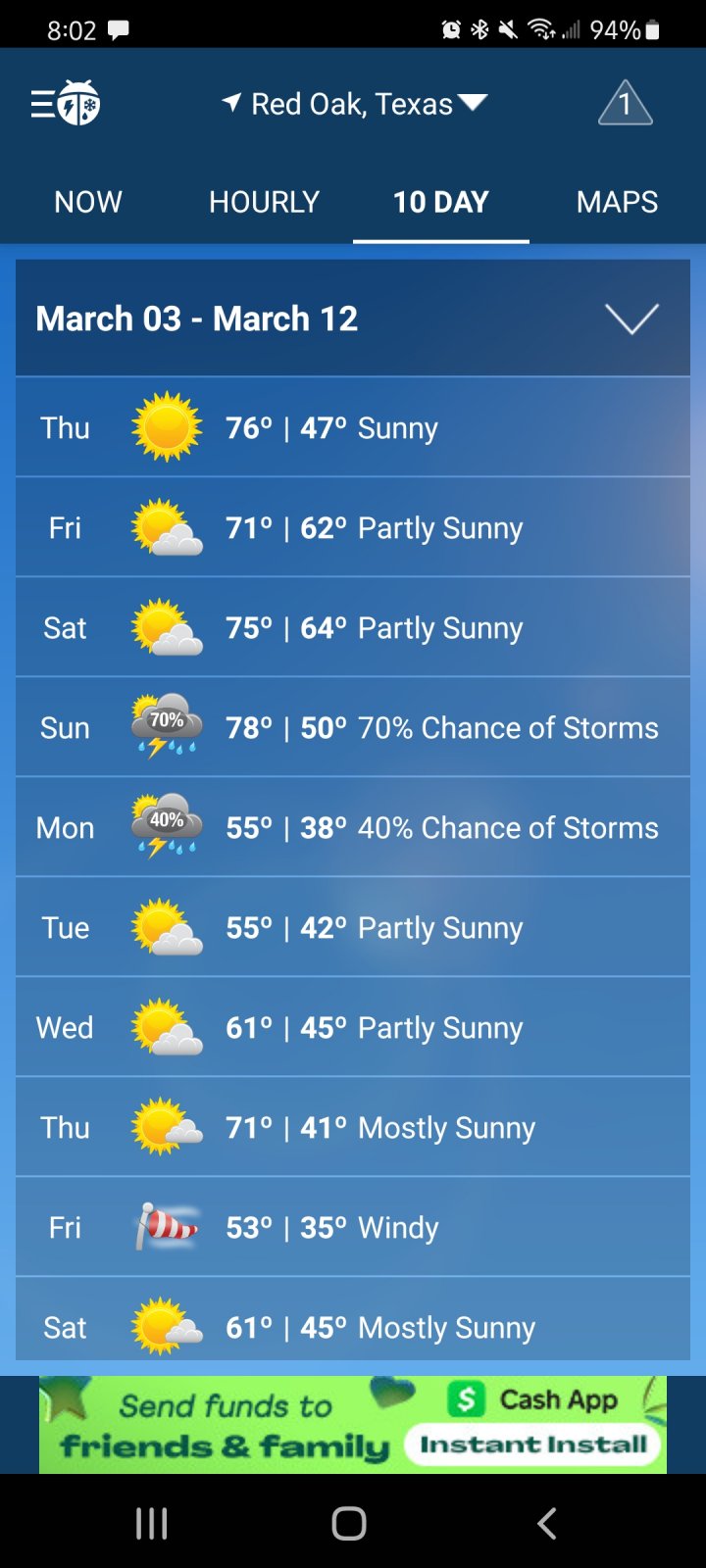706x1568 pixels.
Task: Tap Instant Install on the Cash App ad
Action: [533, 1445]
